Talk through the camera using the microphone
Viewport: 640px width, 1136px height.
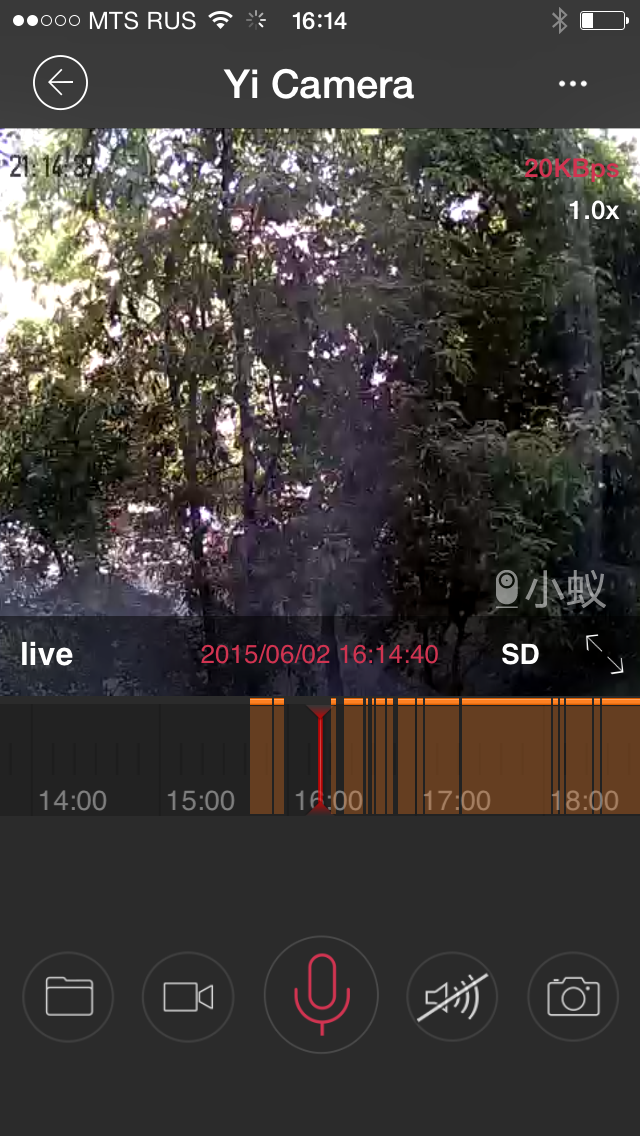tap(321, 993)
